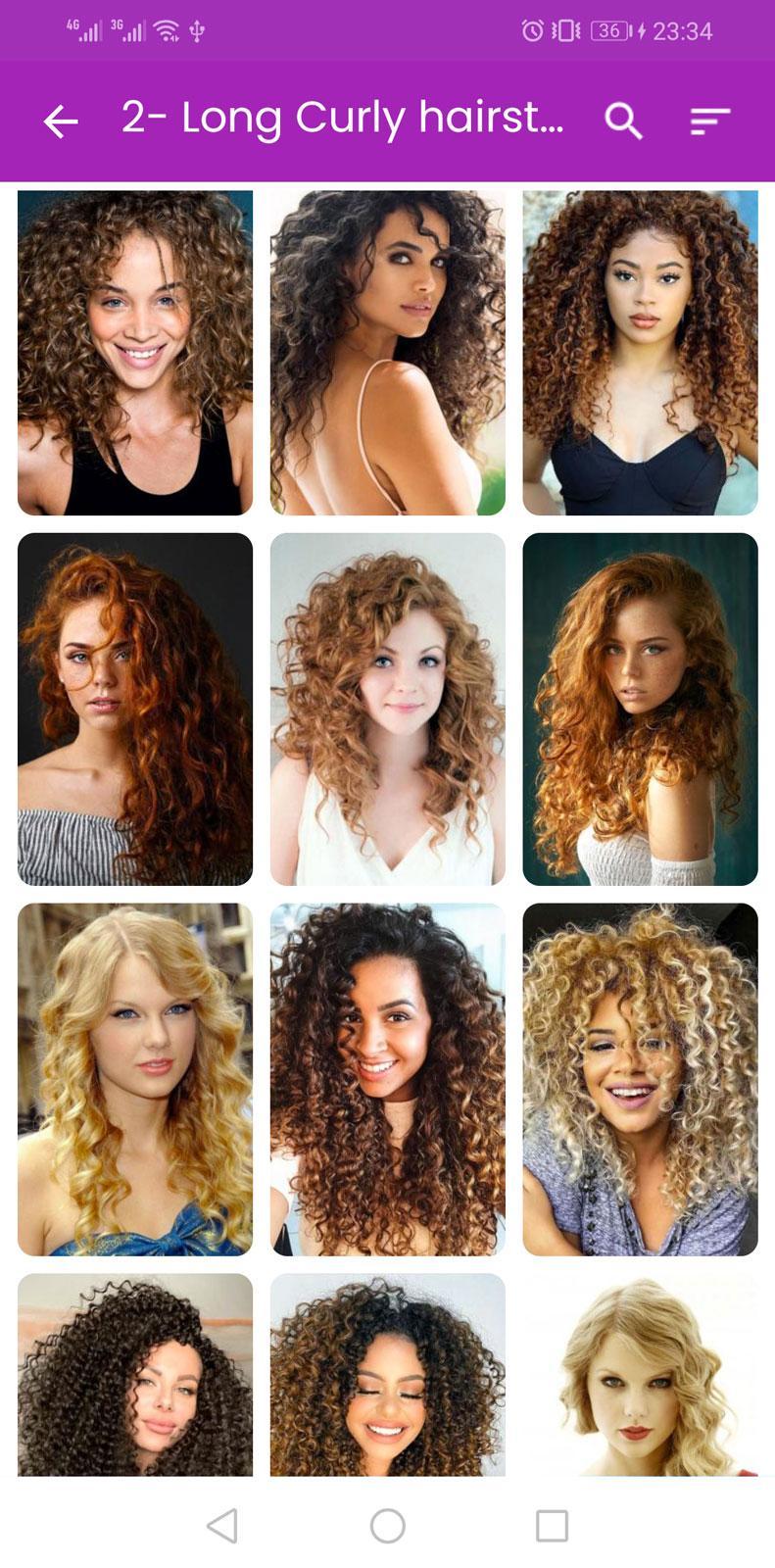This screenshot has height=1568, width=775.
Task: Open the search icon in the app bar
Action: click(x=623, y=121)
